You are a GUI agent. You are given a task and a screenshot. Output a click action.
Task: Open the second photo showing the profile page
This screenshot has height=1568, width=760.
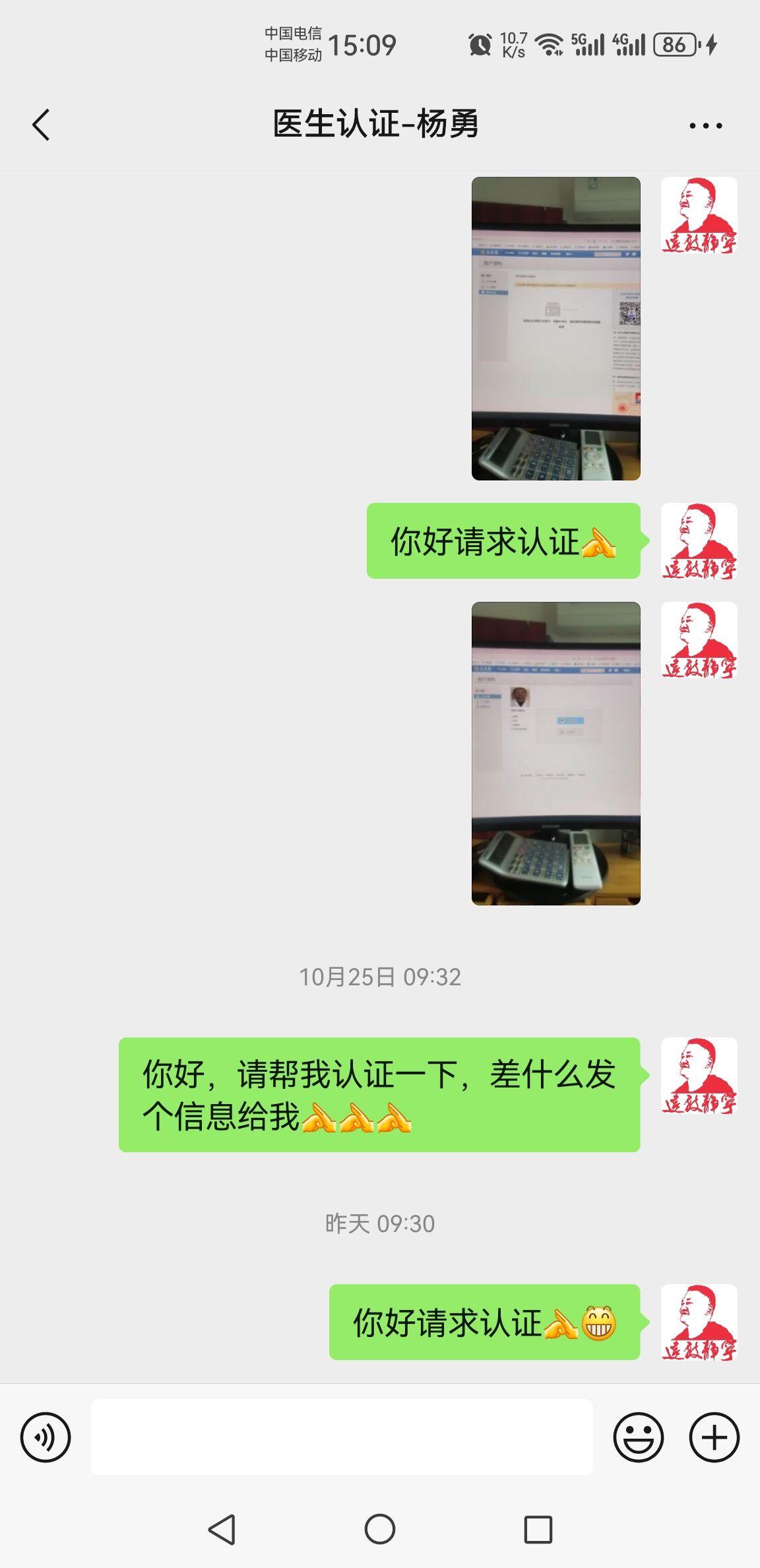(x=555, y=753)
